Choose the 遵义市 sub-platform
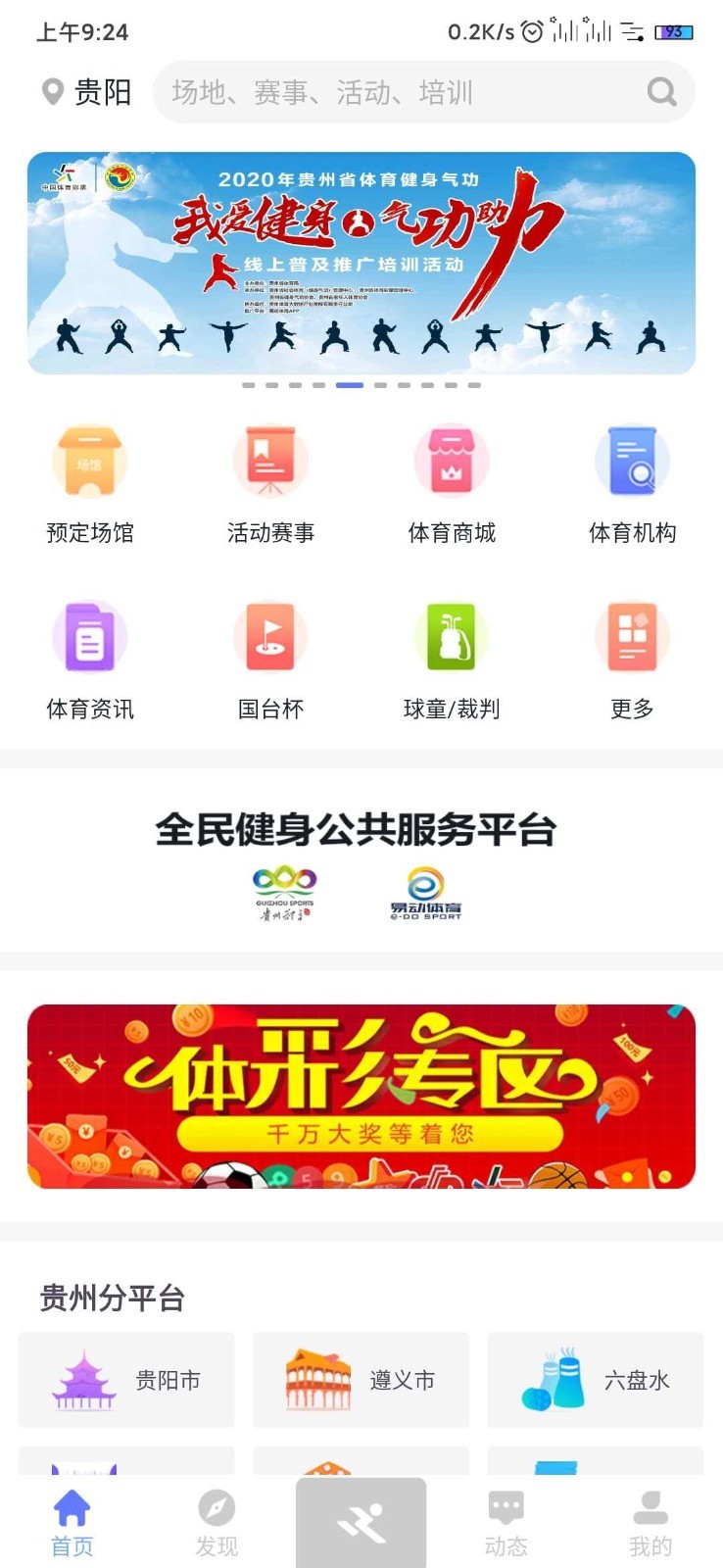The width and height of the screenshot is (723, 1568). (361, 1380)
